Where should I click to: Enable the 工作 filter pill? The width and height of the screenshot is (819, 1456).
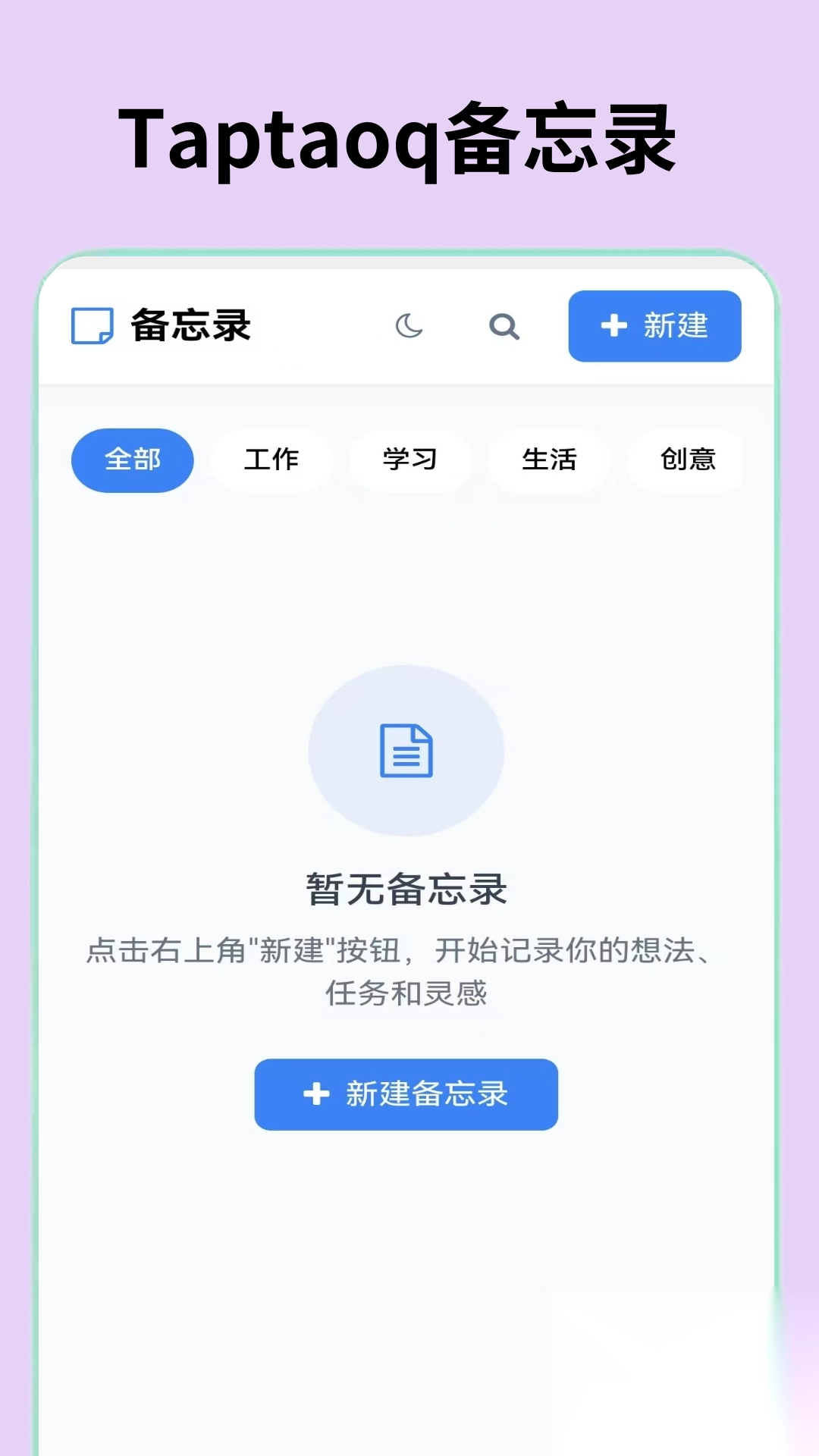click(x=271, y=460)
